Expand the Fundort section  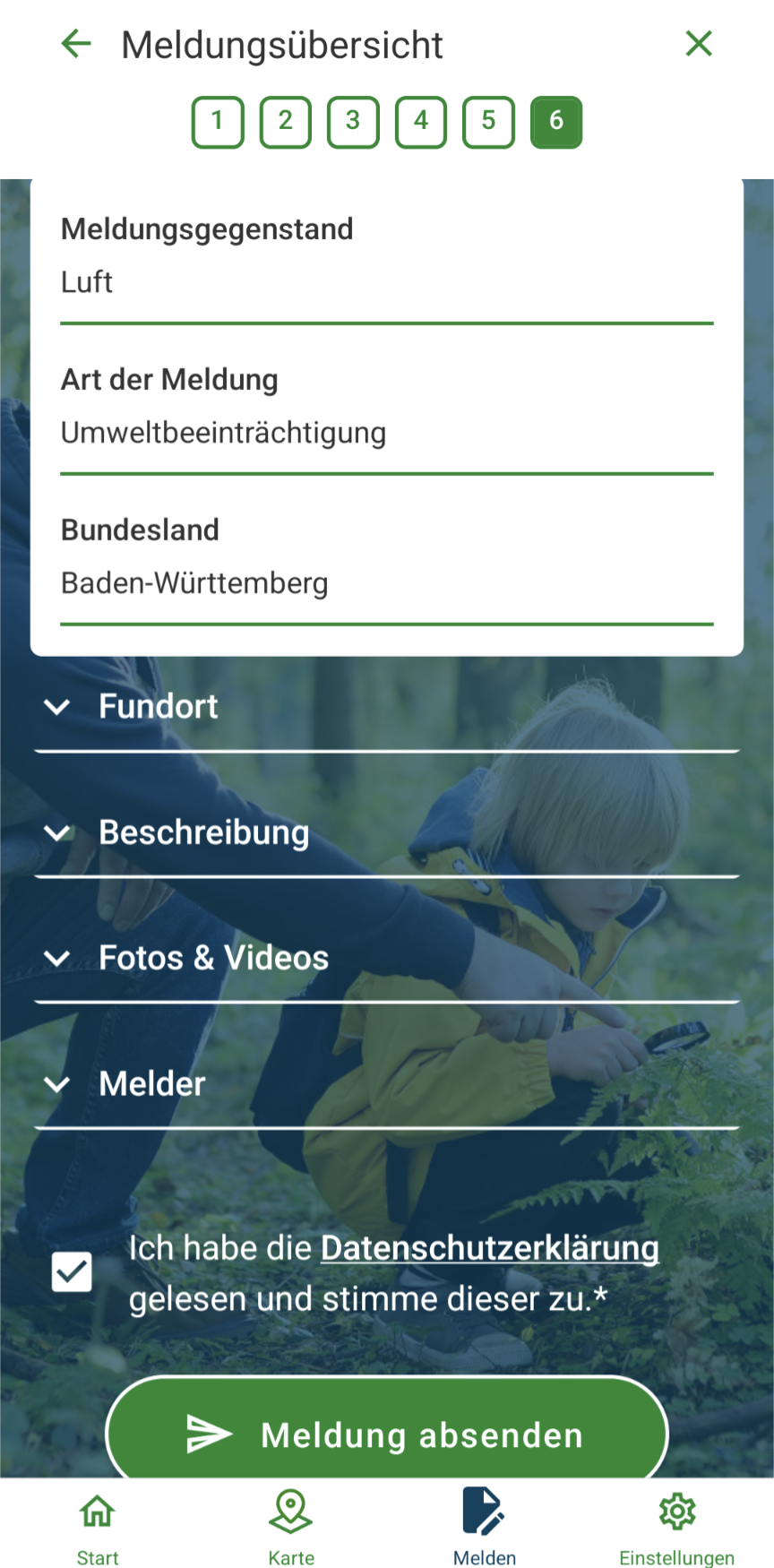(x=158, y=707)
